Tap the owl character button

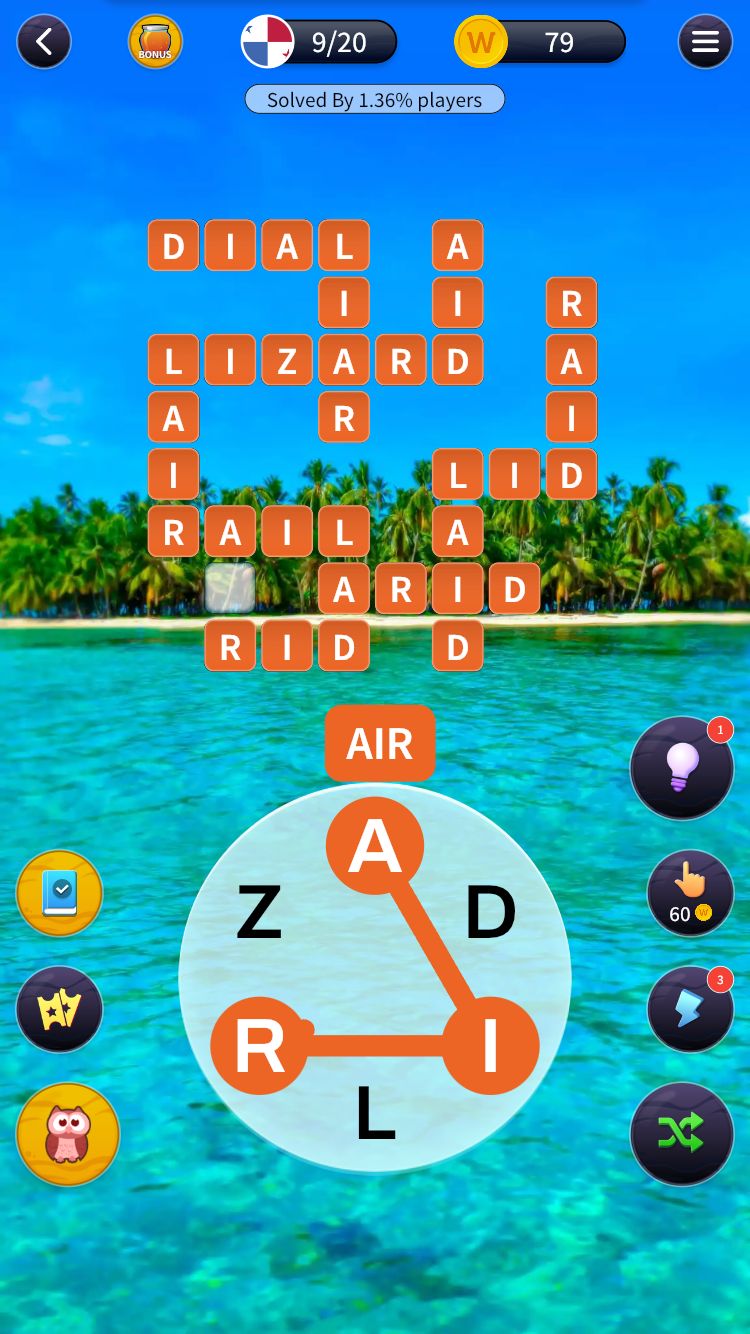68,1134
